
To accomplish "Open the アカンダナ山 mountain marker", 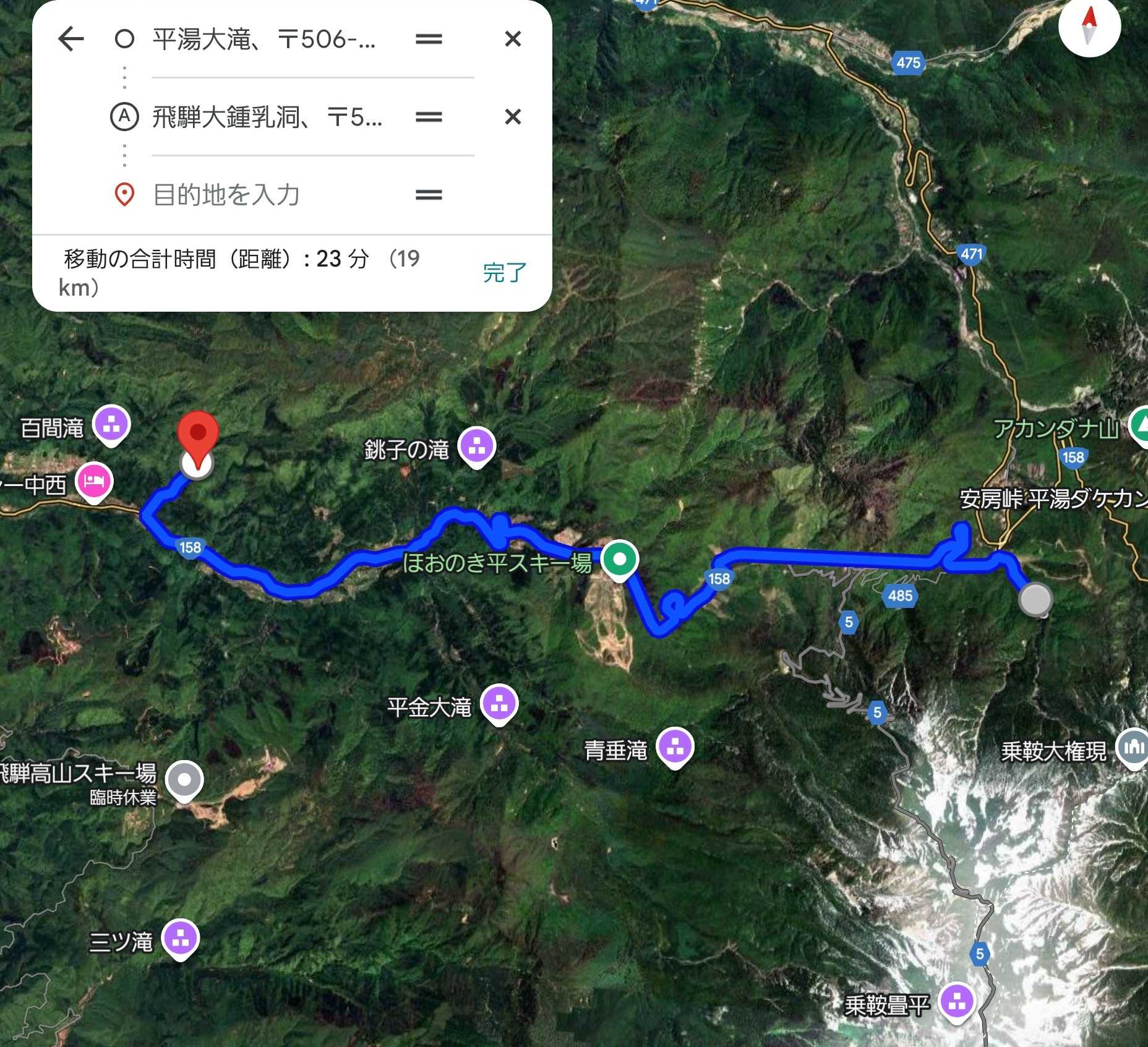I will click(1141, 425).
